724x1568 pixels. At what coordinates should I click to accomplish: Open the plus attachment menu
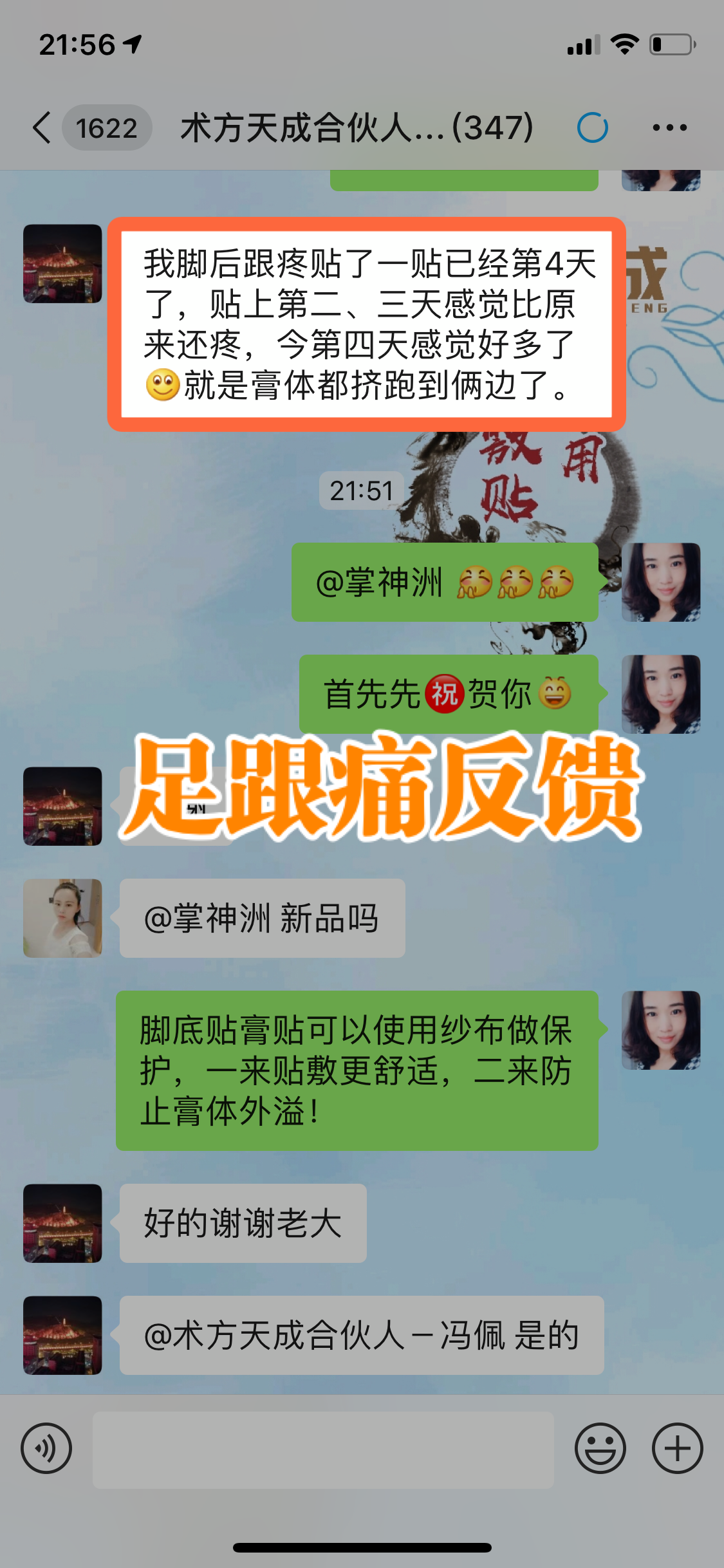(677, 1448)
